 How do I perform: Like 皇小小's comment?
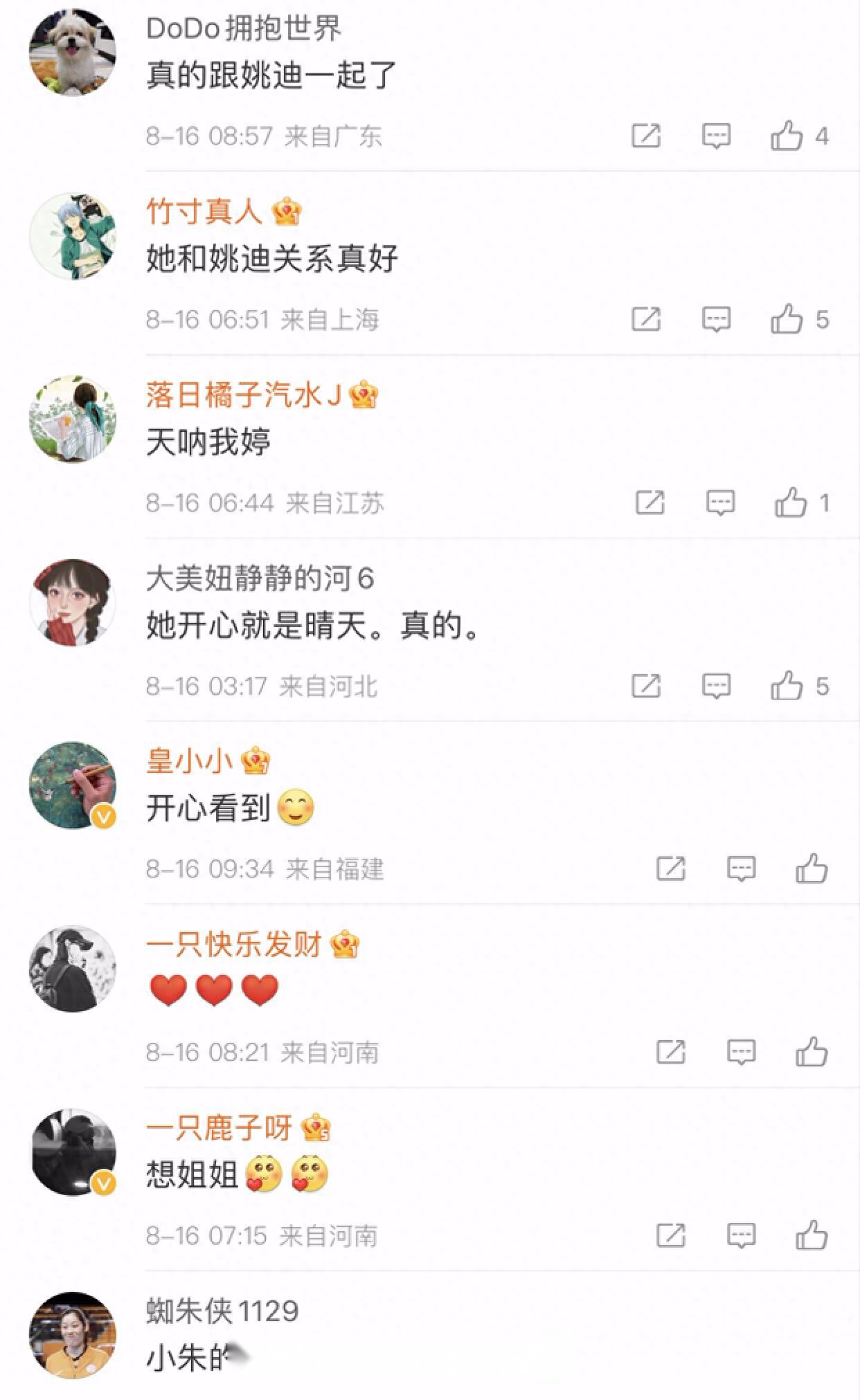(812, 869)
